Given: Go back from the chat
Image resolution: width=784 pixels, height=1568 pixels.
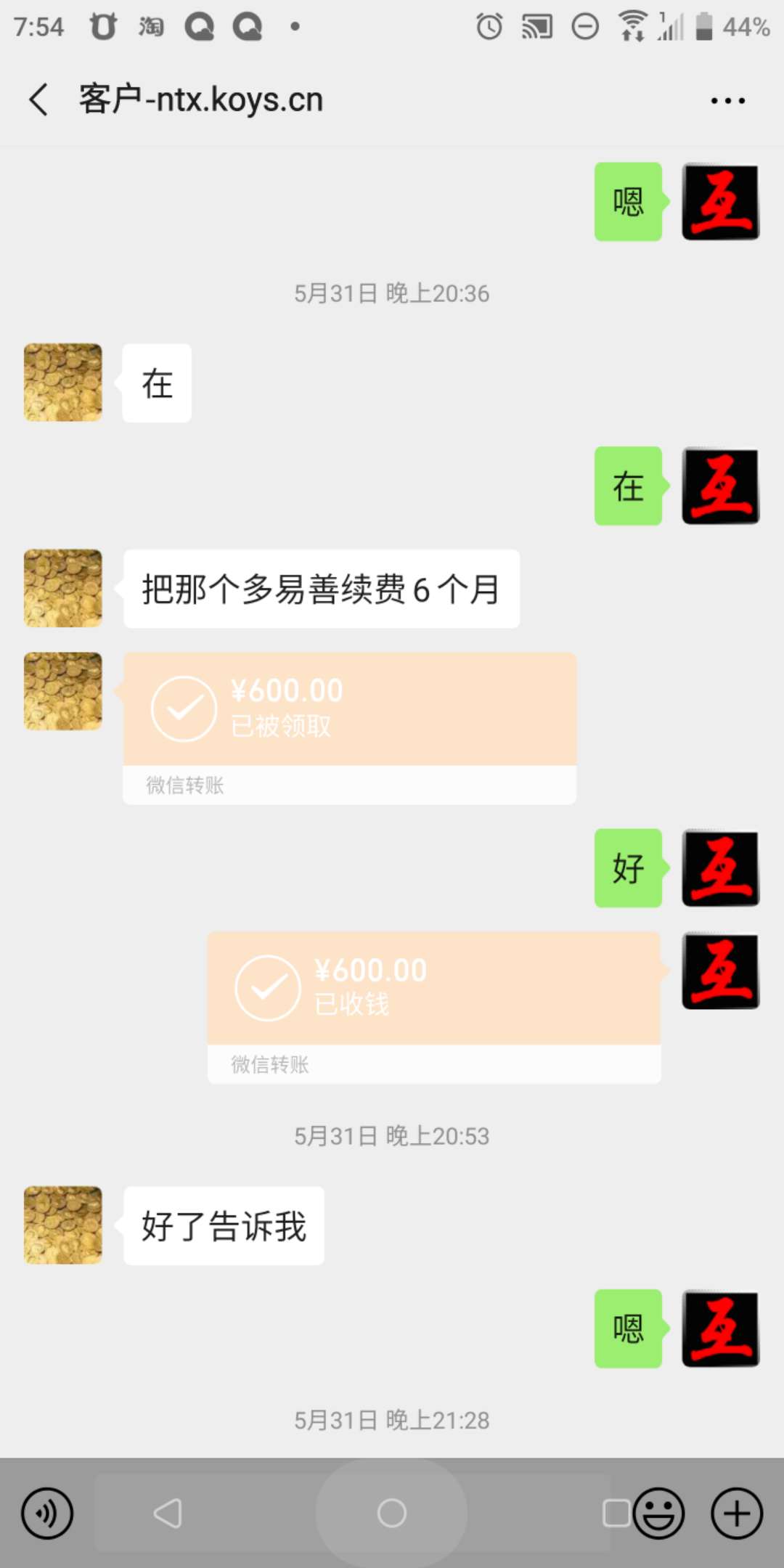Looking at the screenshot, I should 39,99.
